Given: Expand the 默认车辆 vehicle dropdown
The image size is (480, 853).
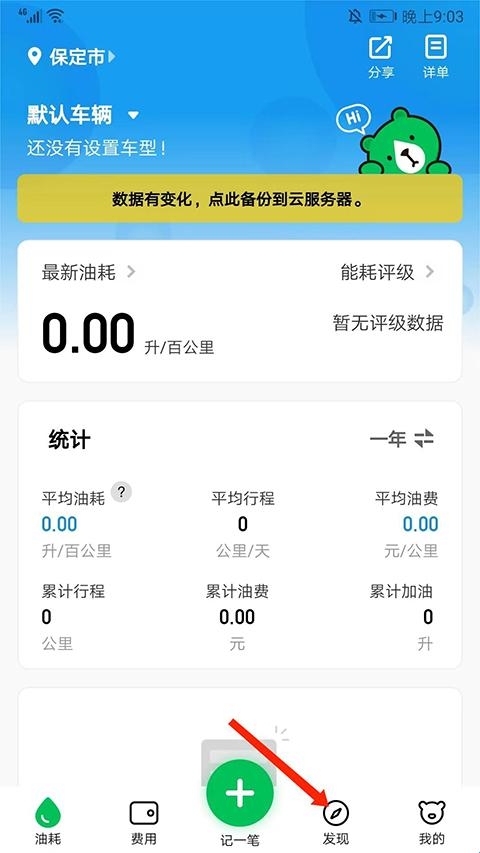Looking at the screenshot, I should tap(83, 115).
